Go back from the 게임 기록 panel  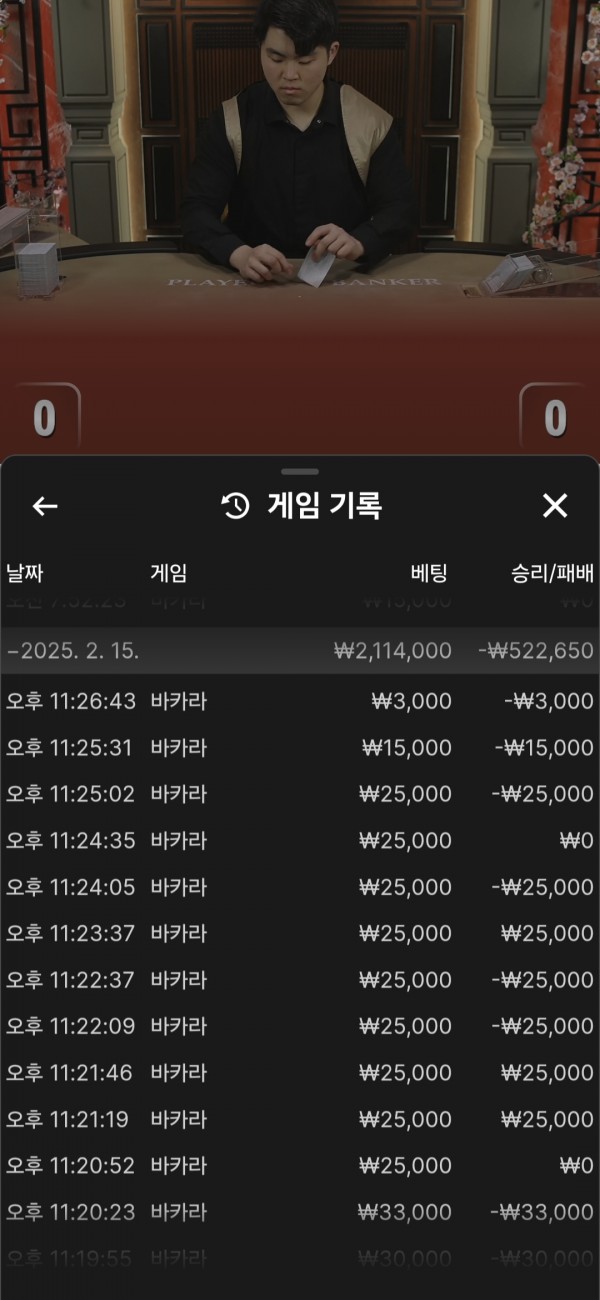tap(45, 506)
